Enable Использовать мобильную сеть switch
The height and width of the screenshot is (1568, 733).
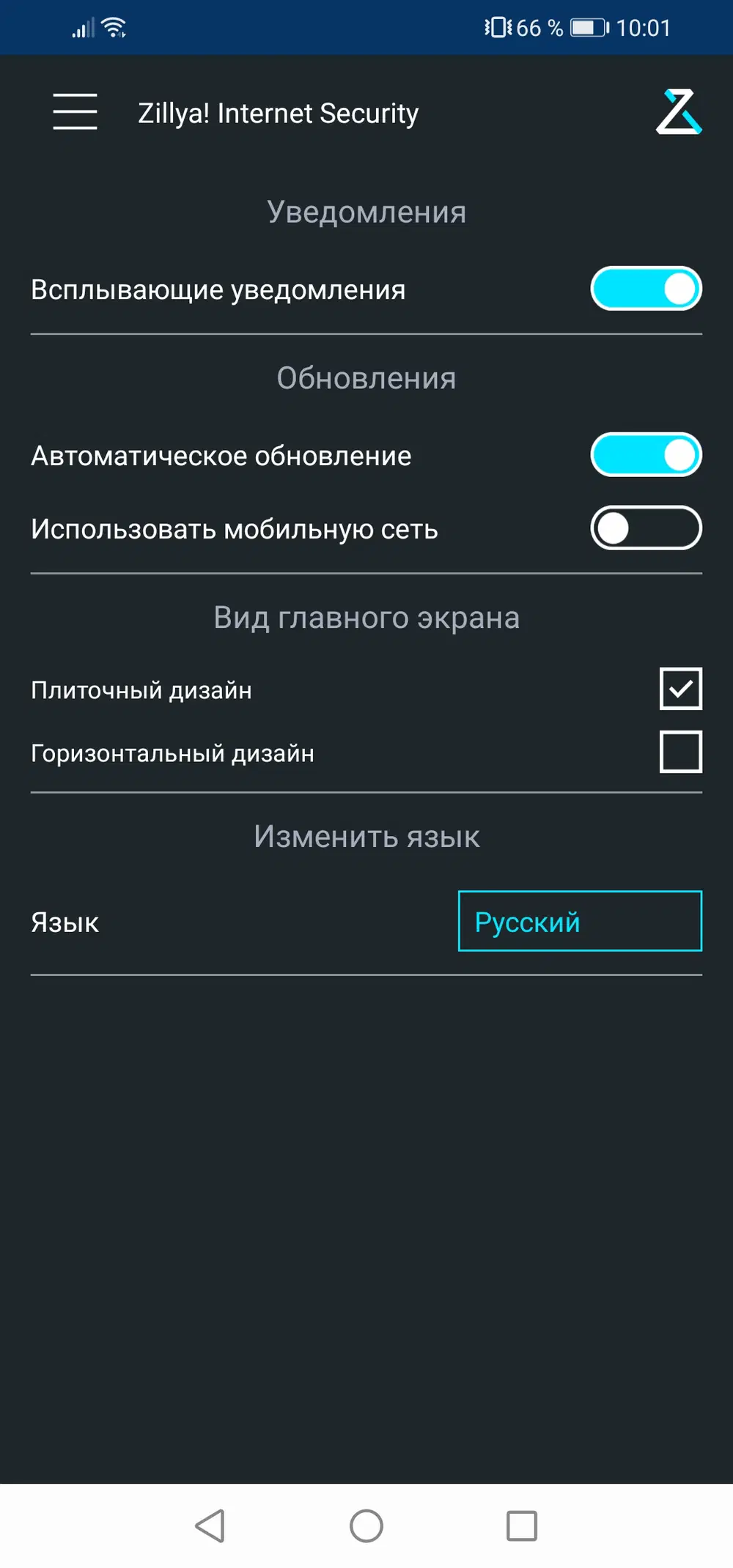coord(646,528)
